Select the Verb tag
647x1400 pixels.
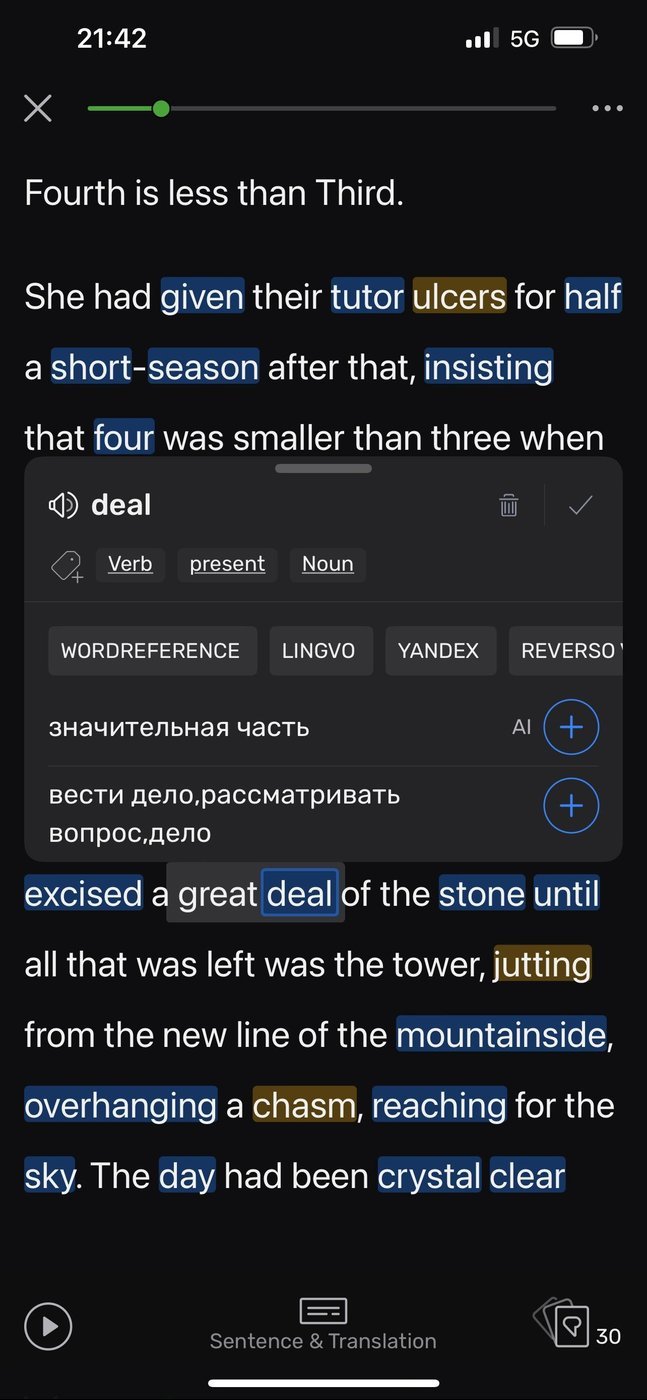coord(130,564)
